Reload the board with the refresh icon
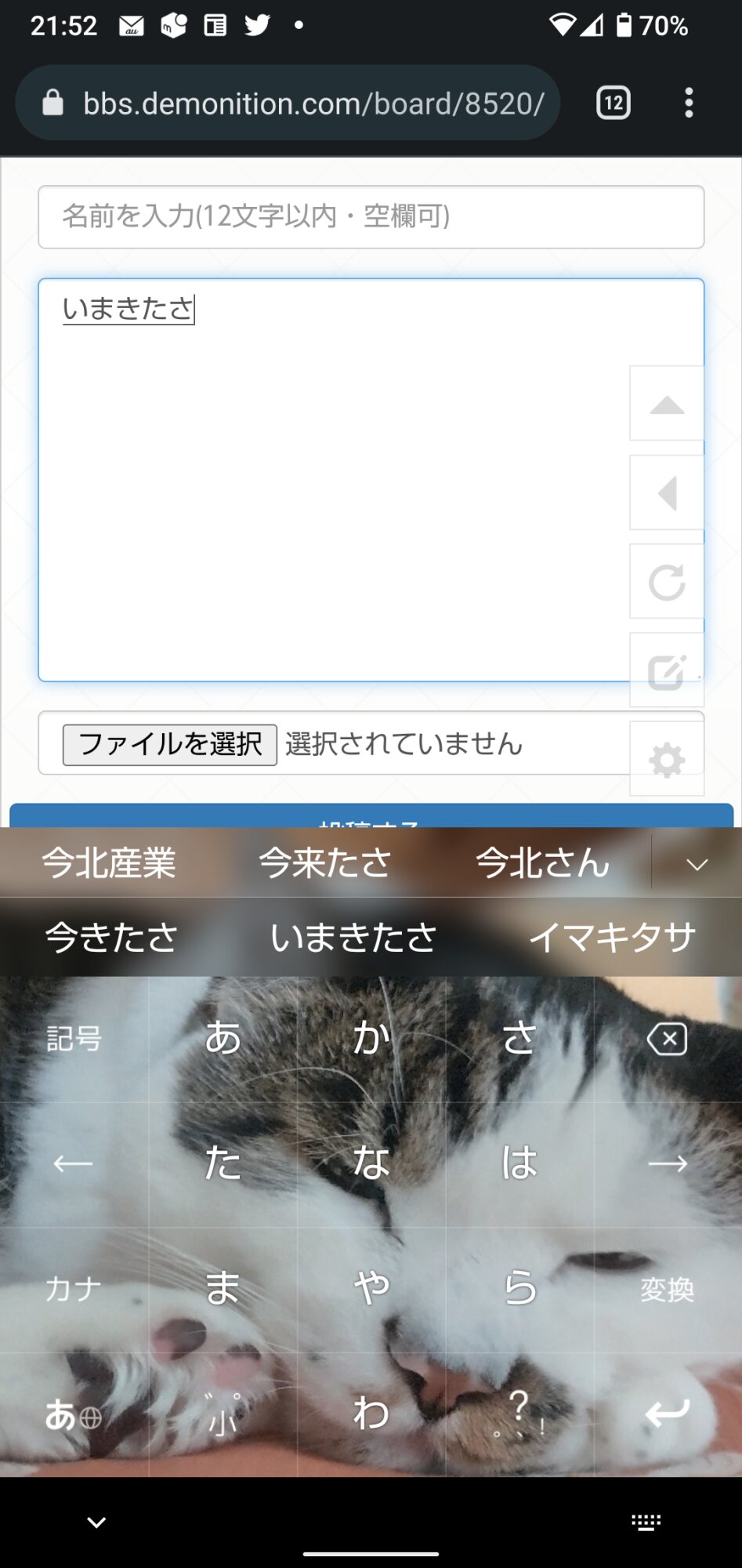This screenshot has width=742, height=1568. (667, 582)
